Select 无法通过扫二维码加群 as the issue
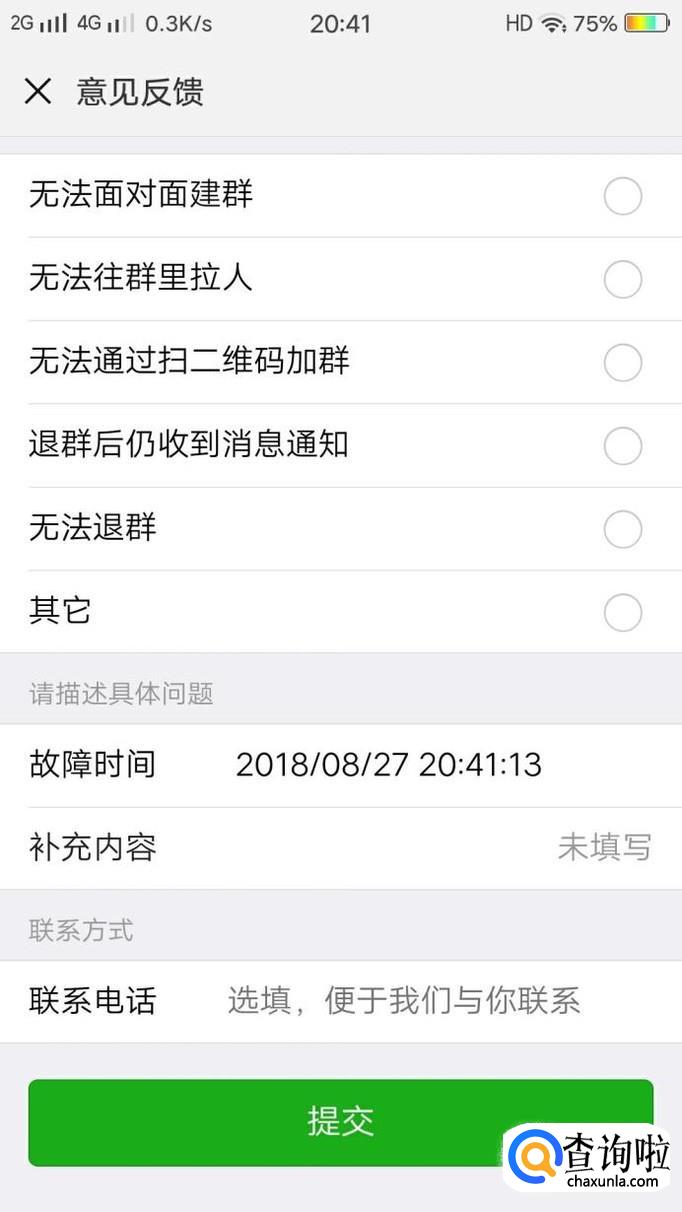Screen dimensions: 682x1212 click(622, 362)
